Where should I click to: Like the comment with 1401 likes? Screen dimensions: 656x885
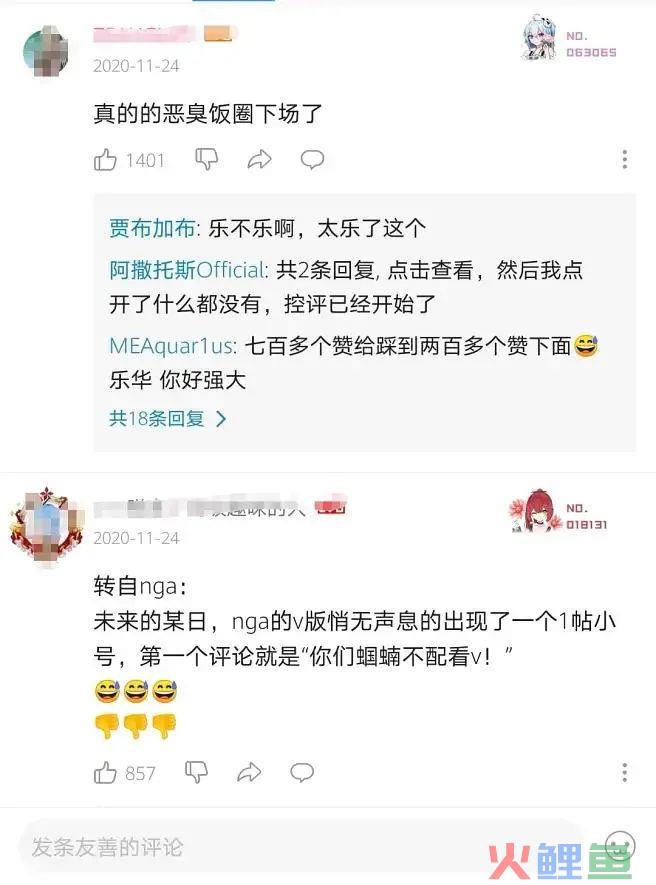coord(106,160)
